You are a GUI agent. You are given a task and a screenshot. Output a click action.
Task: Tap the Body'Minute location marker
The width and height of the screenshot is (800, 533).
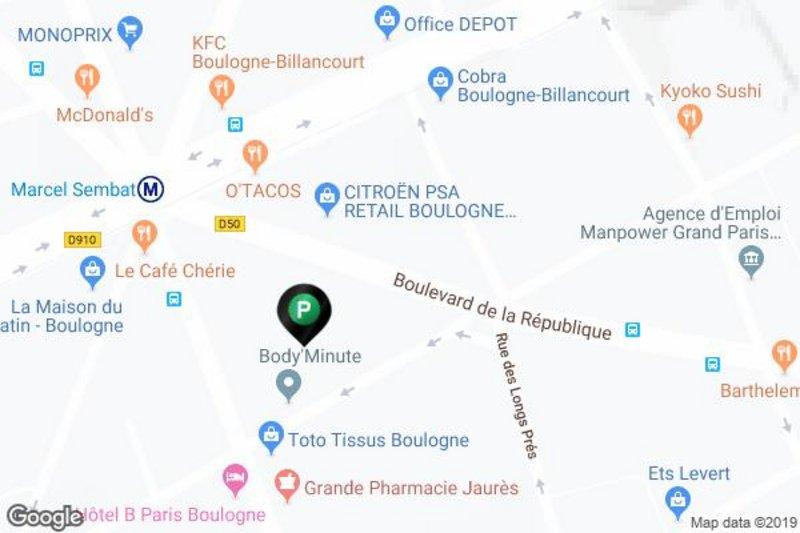(x=289, y=383)
